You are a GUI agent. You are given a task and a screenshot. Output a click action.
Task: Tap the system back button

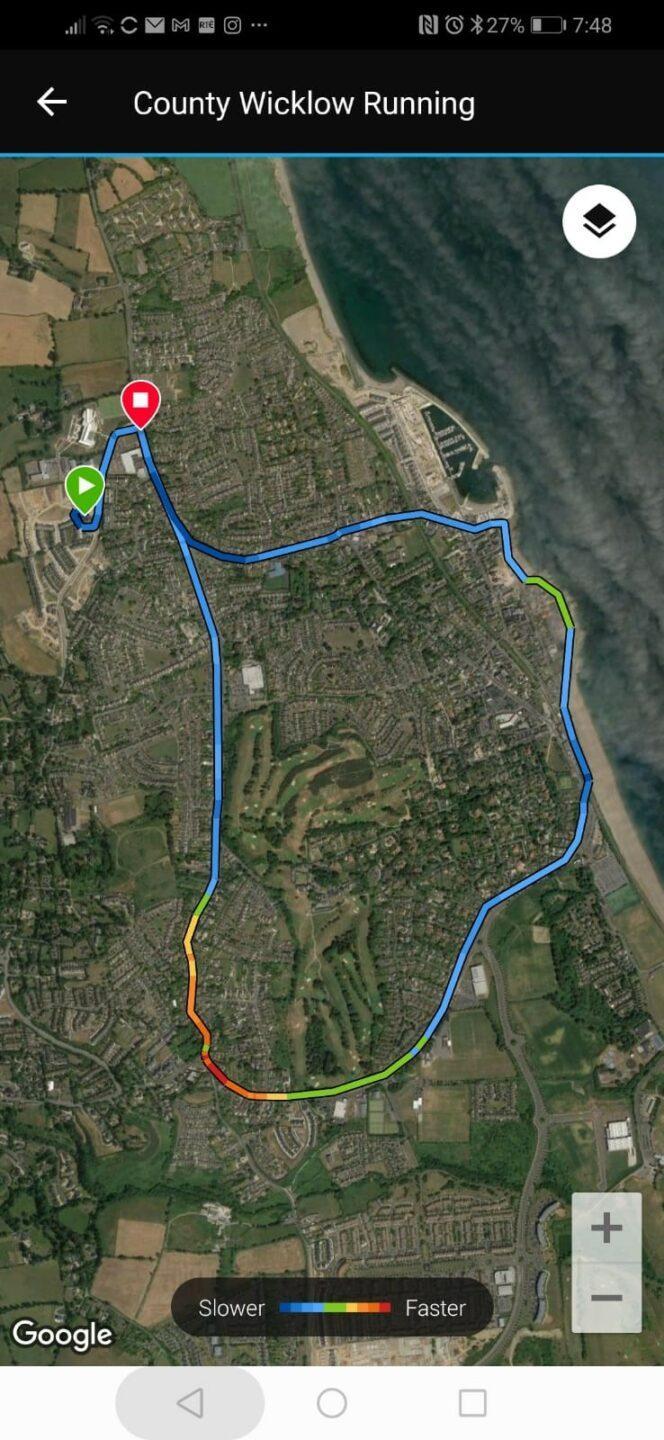coord(190,1403)
